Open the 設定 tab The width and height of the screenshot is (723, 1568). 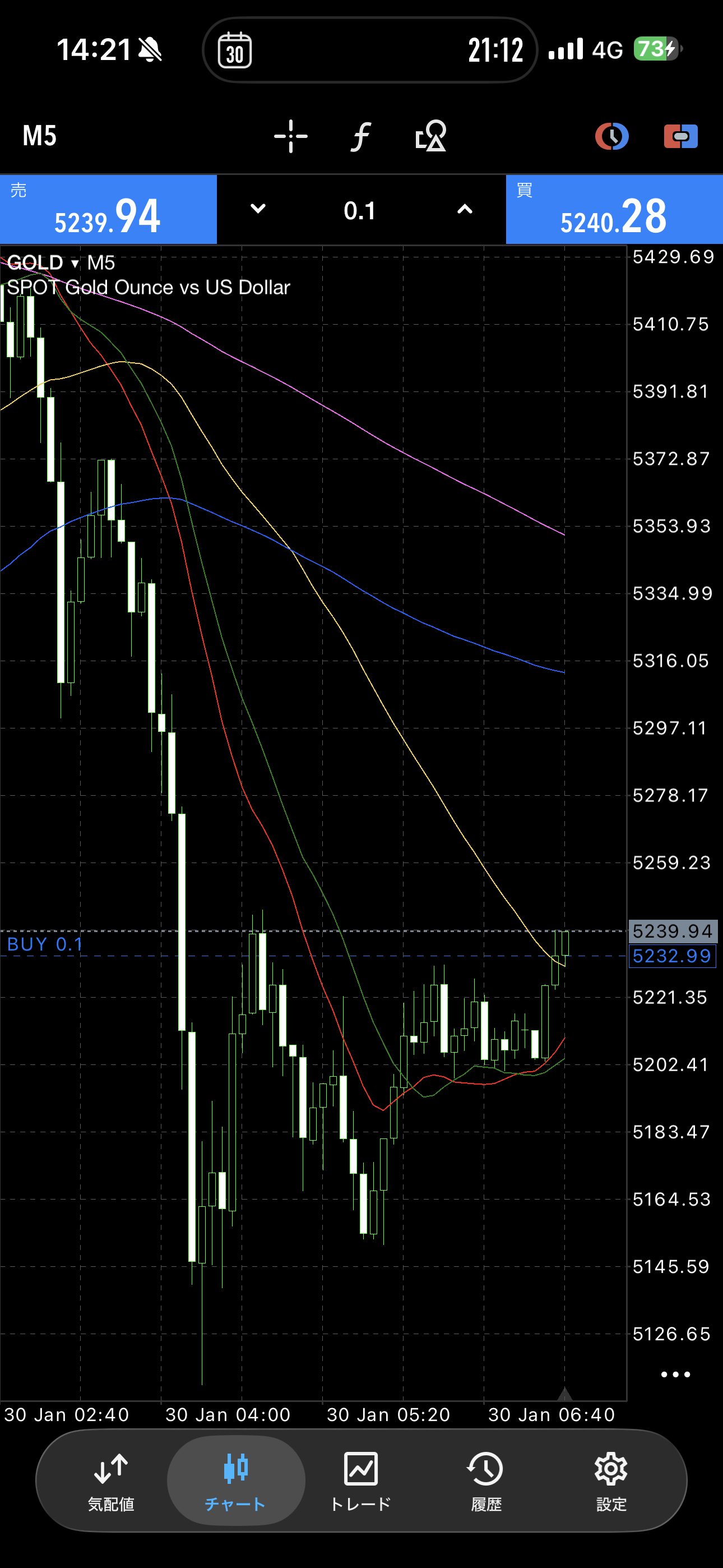611,1482
